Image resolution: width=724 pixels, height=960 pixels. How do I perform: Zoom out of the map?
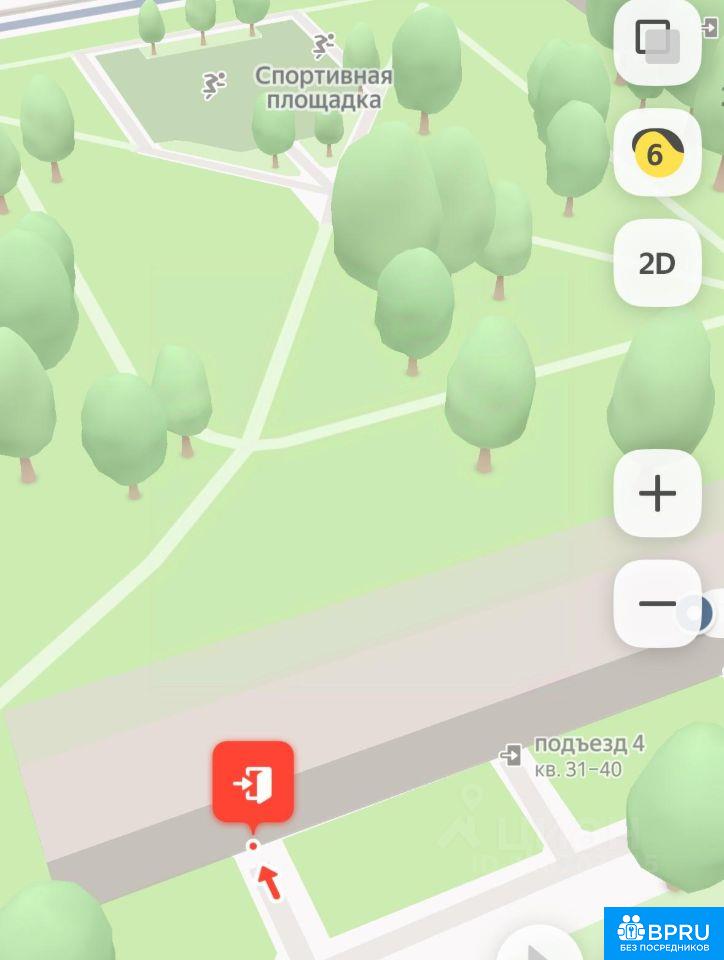657,604
